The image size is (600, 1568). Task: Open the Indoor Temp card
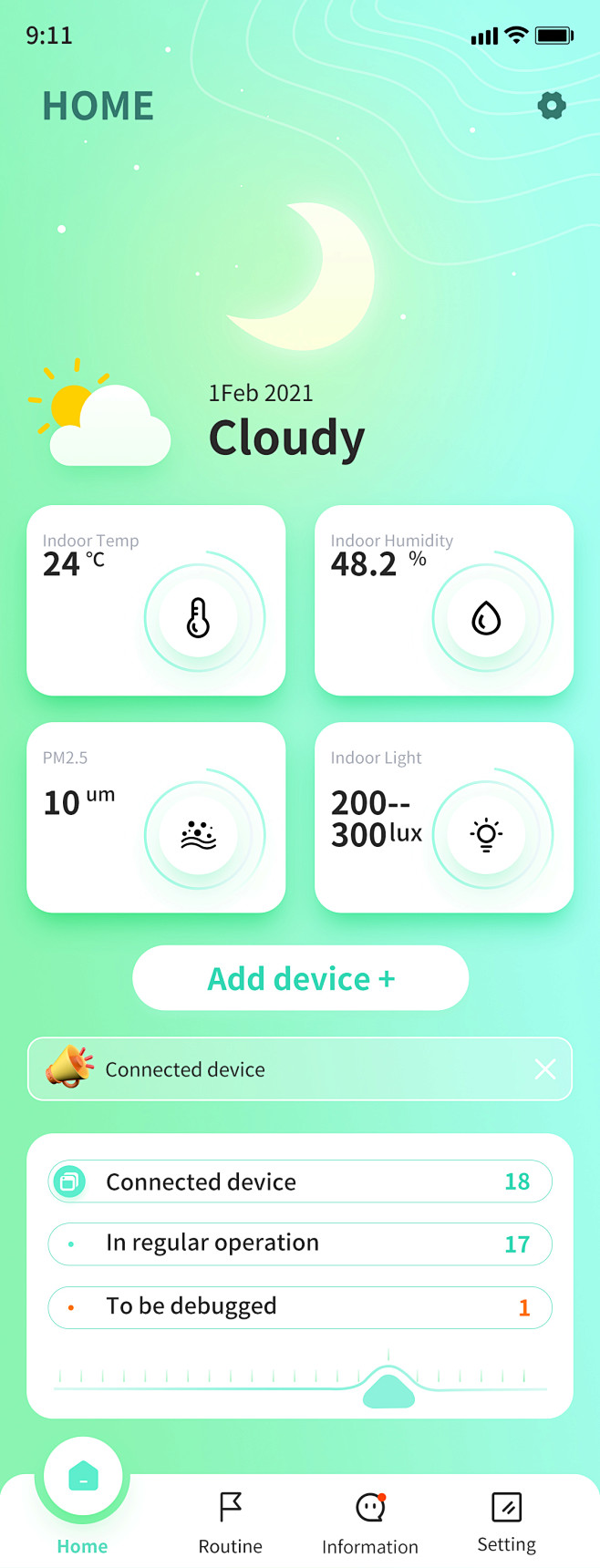[x=156, y=600]
